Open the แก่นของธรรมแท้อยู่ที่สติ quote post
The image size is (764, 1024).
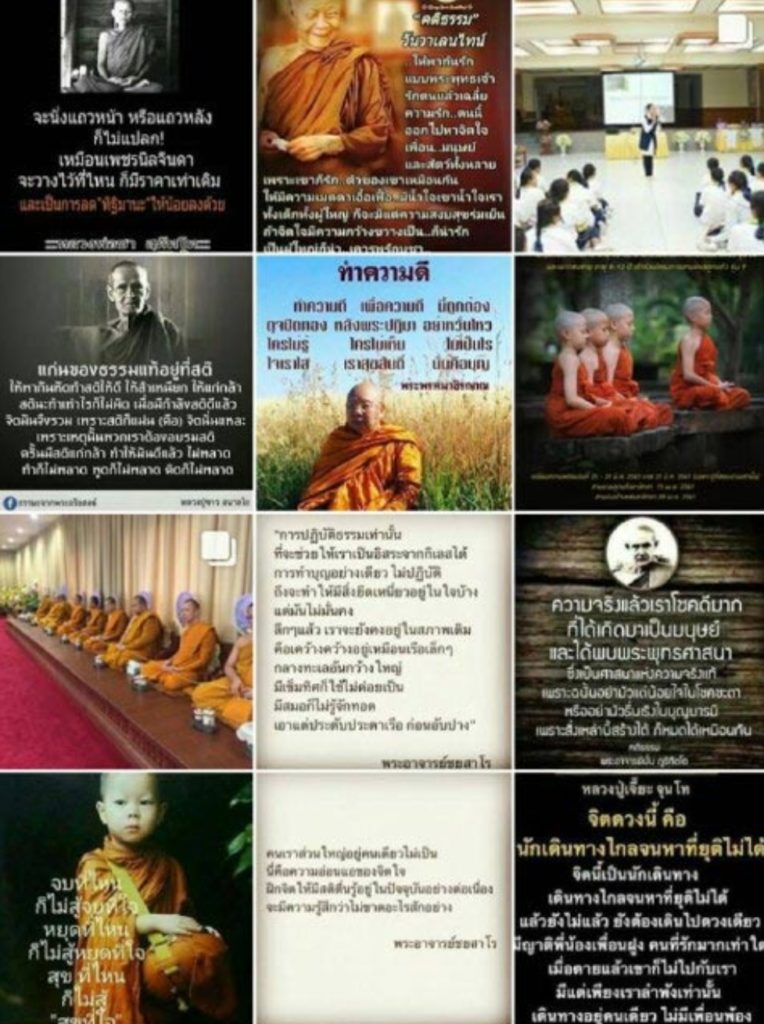click(126, 382)
